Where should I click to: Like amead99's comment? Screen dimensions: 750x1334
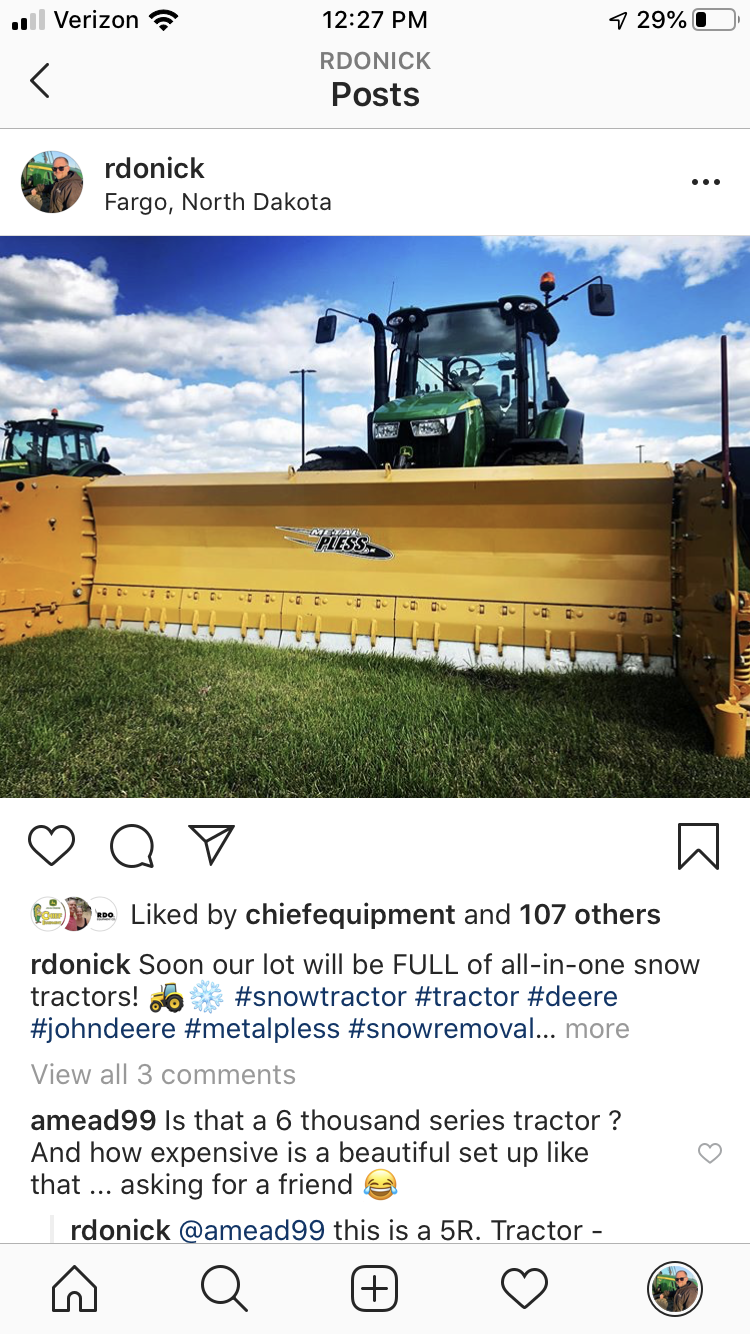[x=709, y=1153]
